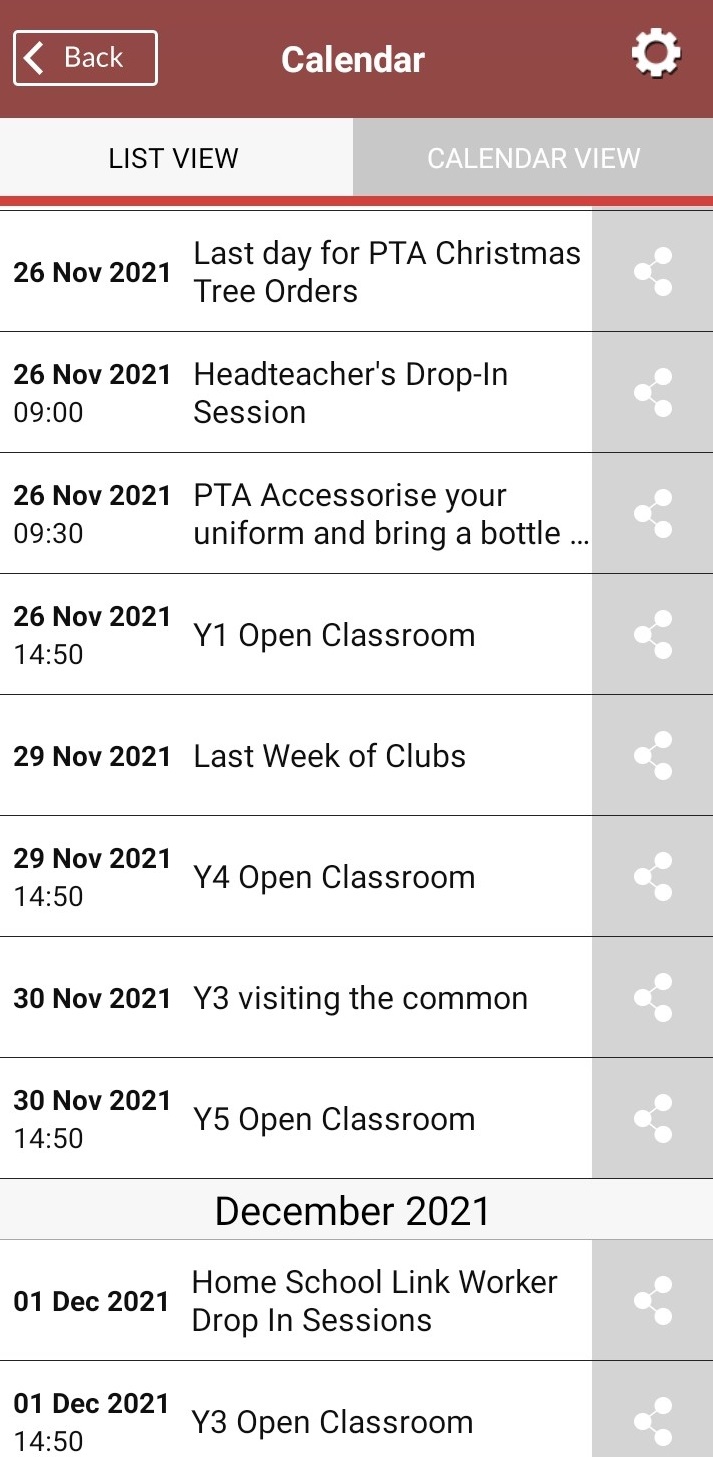Open the Y3 visiting the common event
Screen dimensions: 713x1457
360,998
